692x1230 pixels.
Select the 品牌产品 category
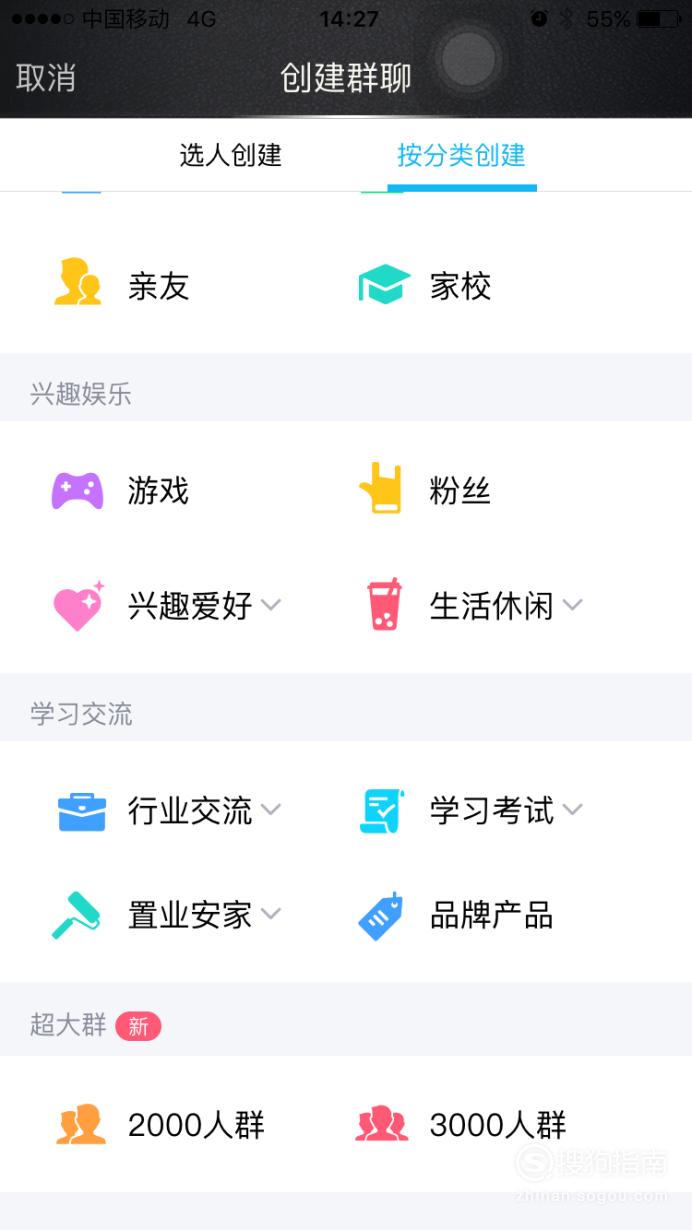click(x=455, y=914)
